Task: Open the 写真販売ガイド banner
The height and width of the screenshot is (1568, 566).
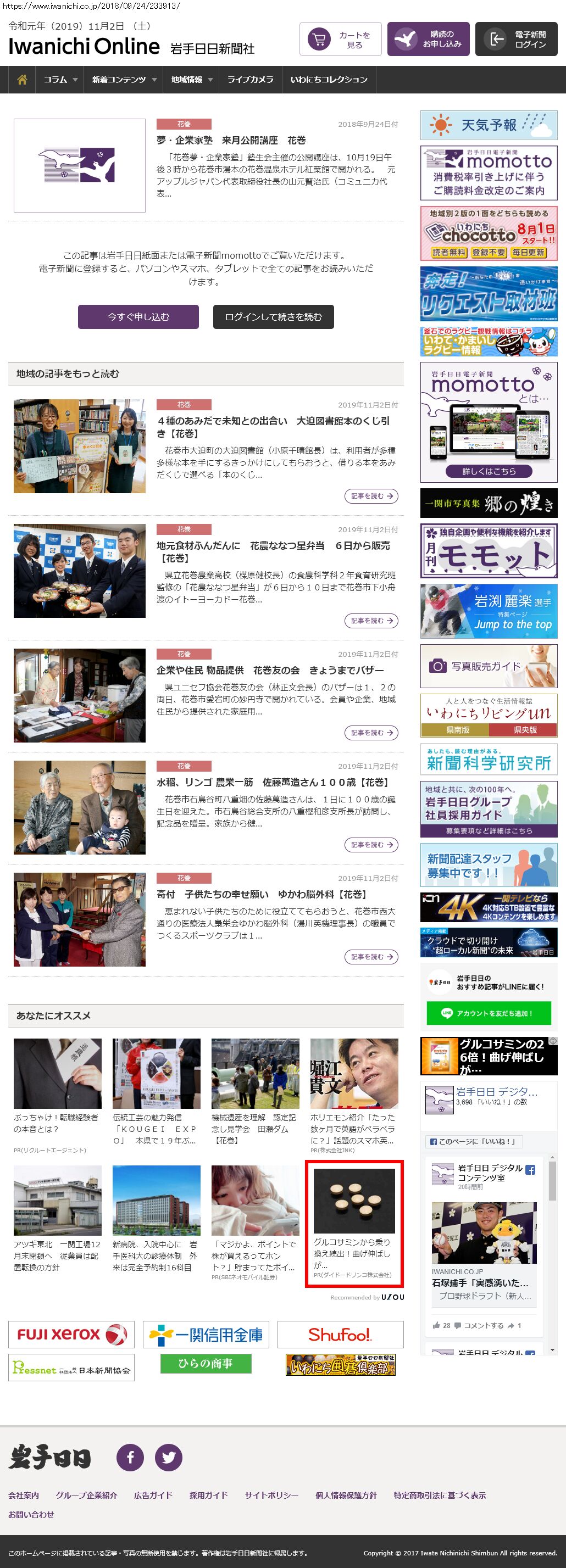Action: [489, 666]
